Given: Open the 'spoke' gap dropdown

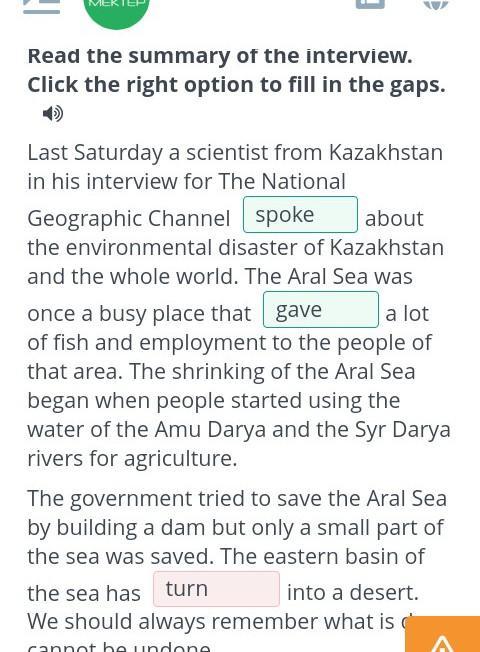Looking at the screenshot, I should point(300,215).
